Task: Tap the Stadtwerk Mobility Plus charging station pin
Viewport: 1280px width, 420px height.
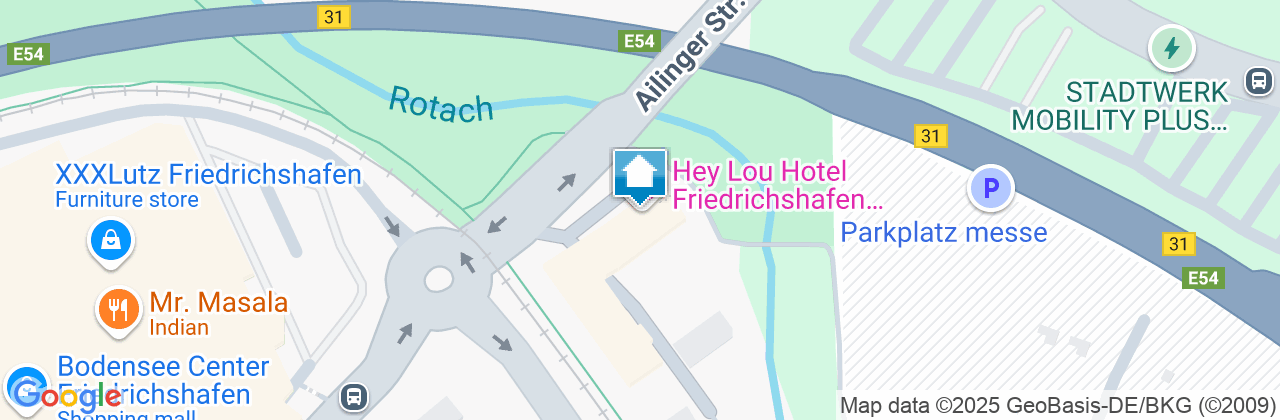Action: [1171, 47]
